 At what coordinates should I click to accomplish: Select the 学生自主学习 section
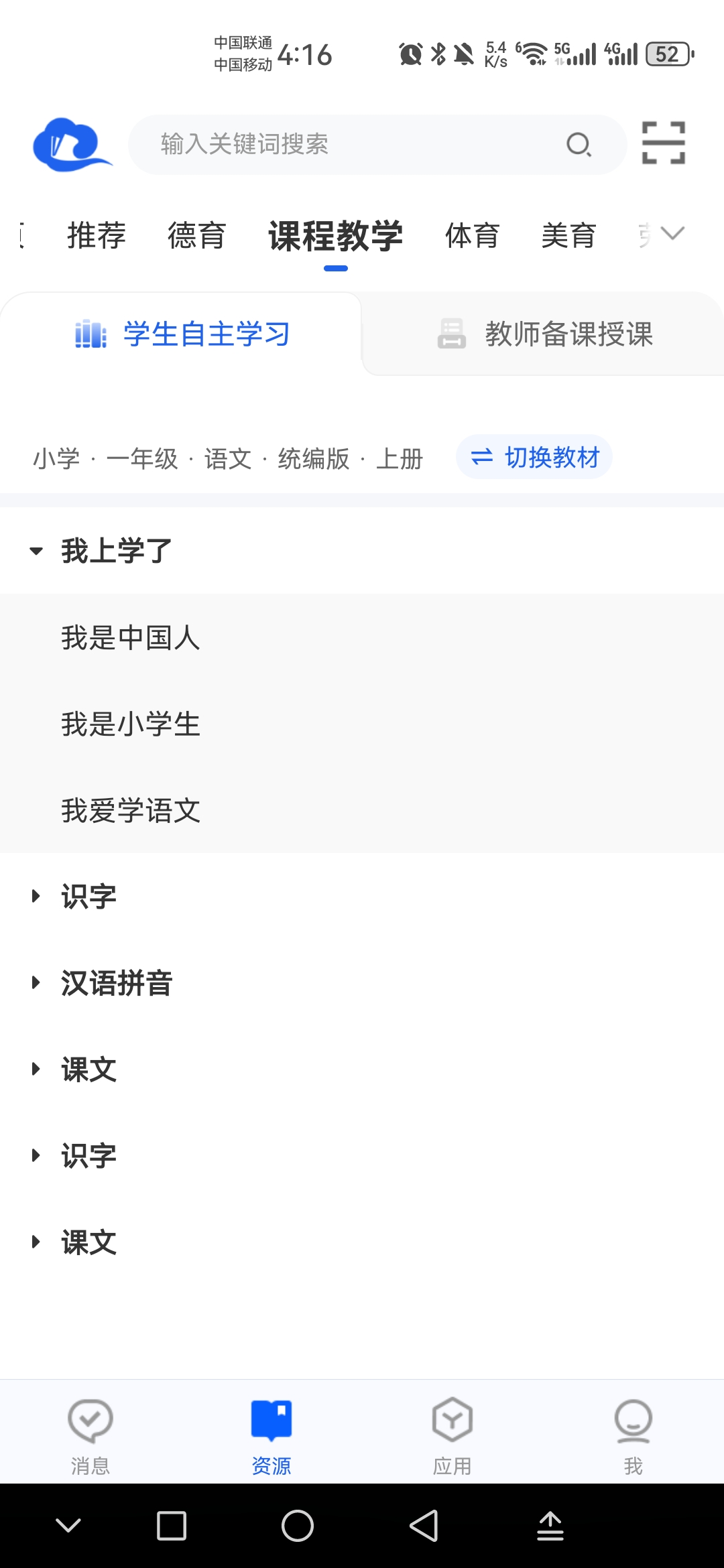pos(182,334)
